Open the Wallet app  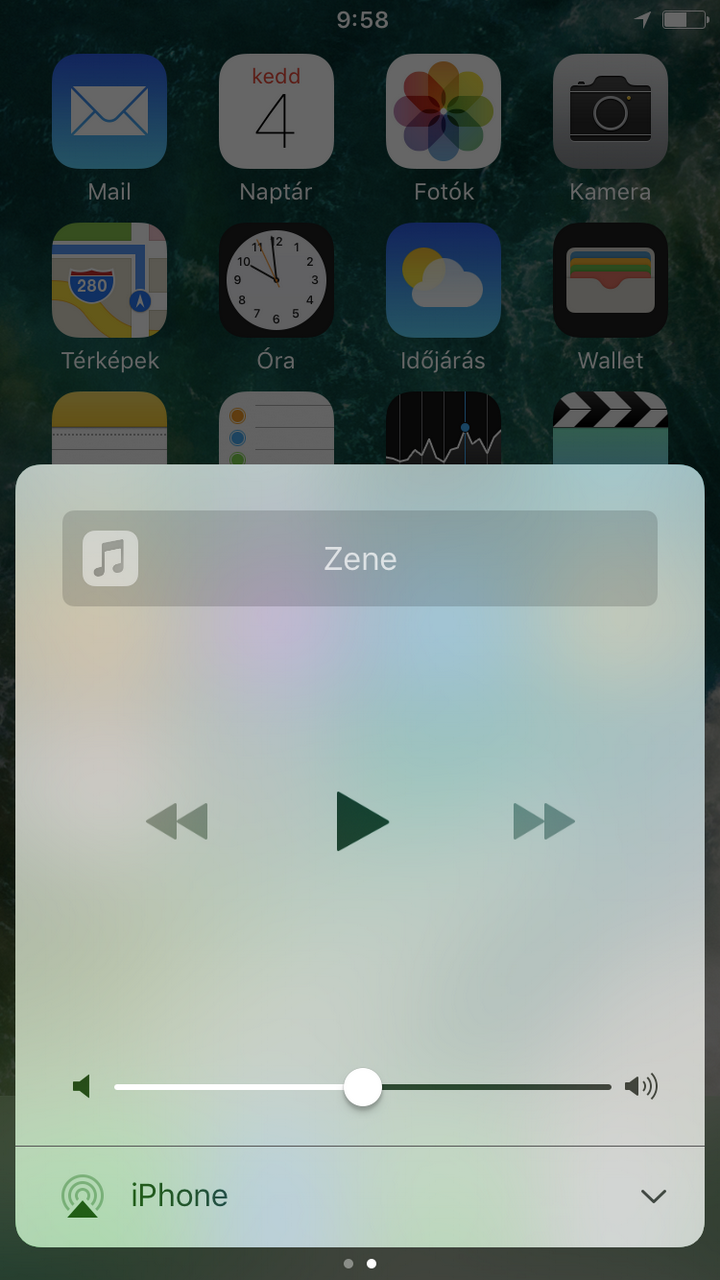tap(610, 280)
